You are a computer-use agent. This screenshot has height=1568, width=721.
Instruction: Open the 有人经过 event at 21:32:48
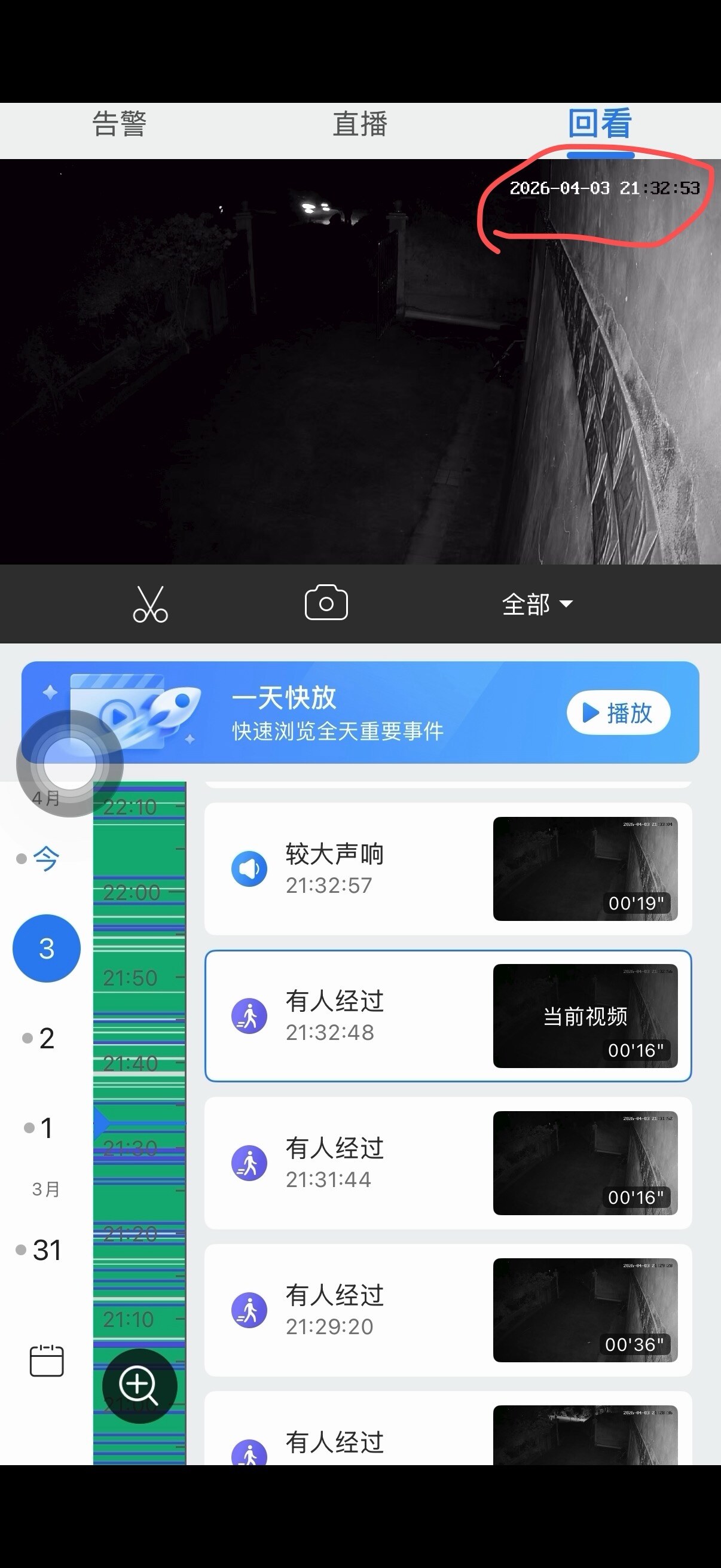pyautogui.click(x=448, y=1016)
